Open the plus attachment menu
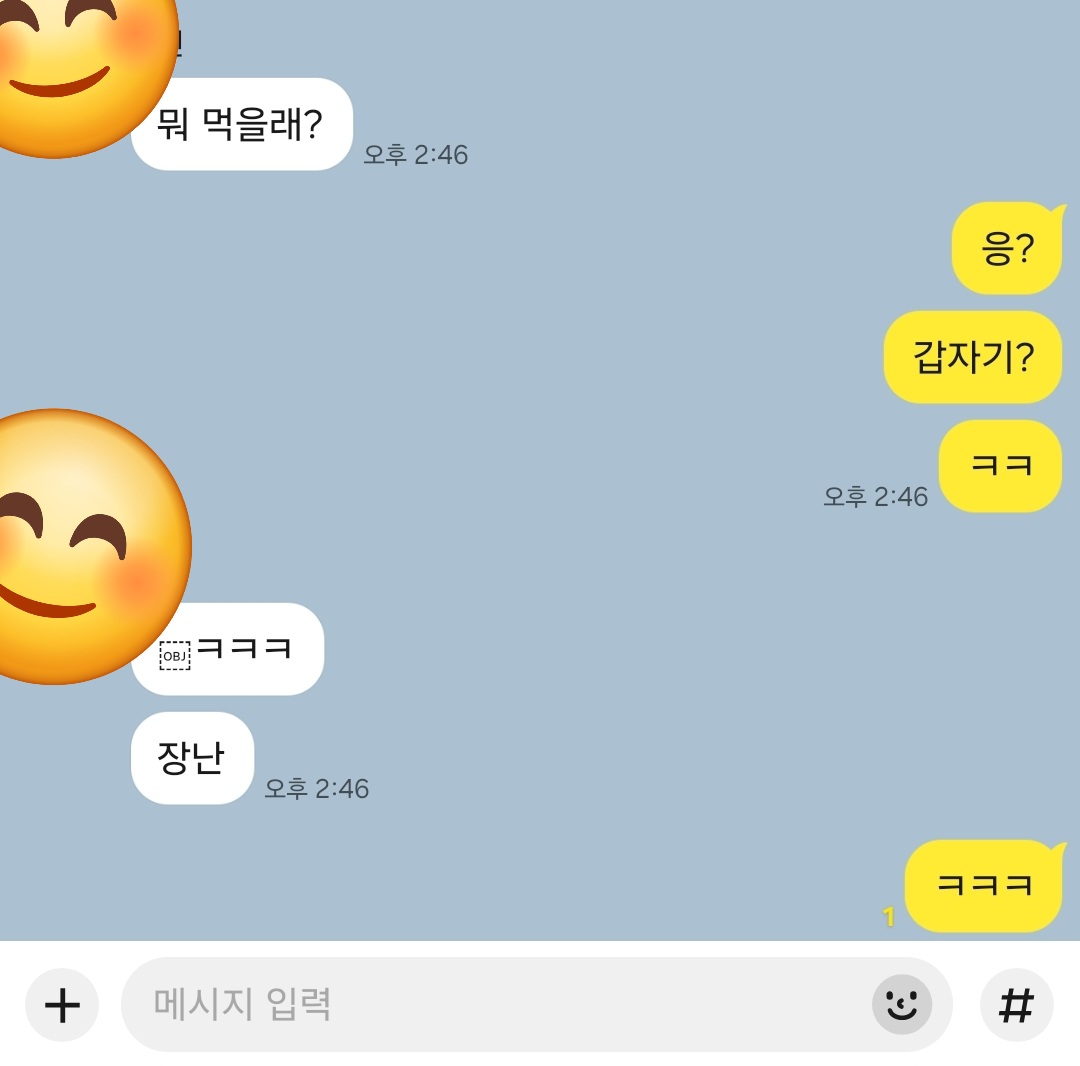The height and width of the screenshot is (1066, 1080). [x=62, y=1005]
